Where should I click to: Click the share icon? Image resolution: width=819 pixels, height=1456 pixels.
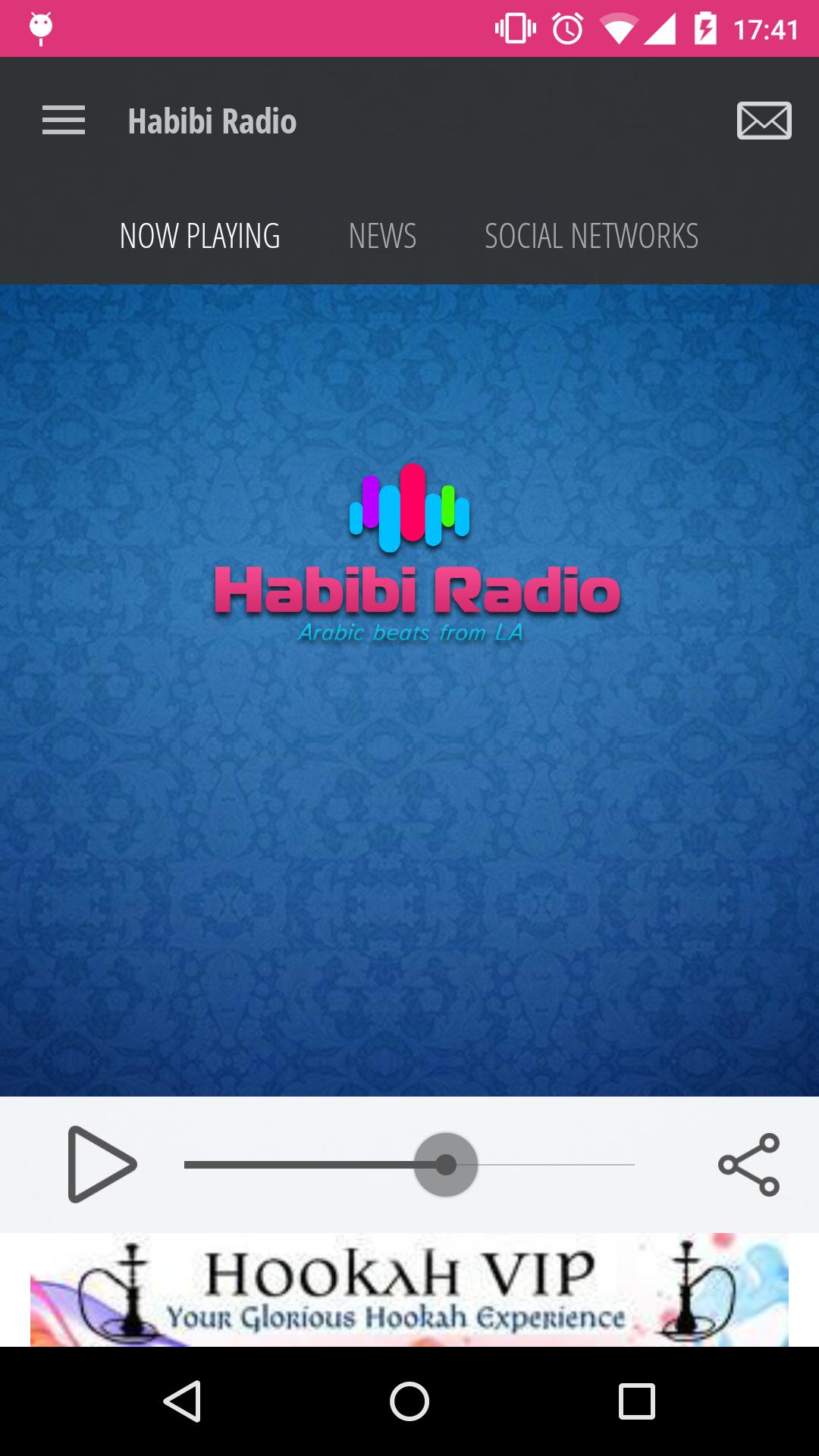750,1165
